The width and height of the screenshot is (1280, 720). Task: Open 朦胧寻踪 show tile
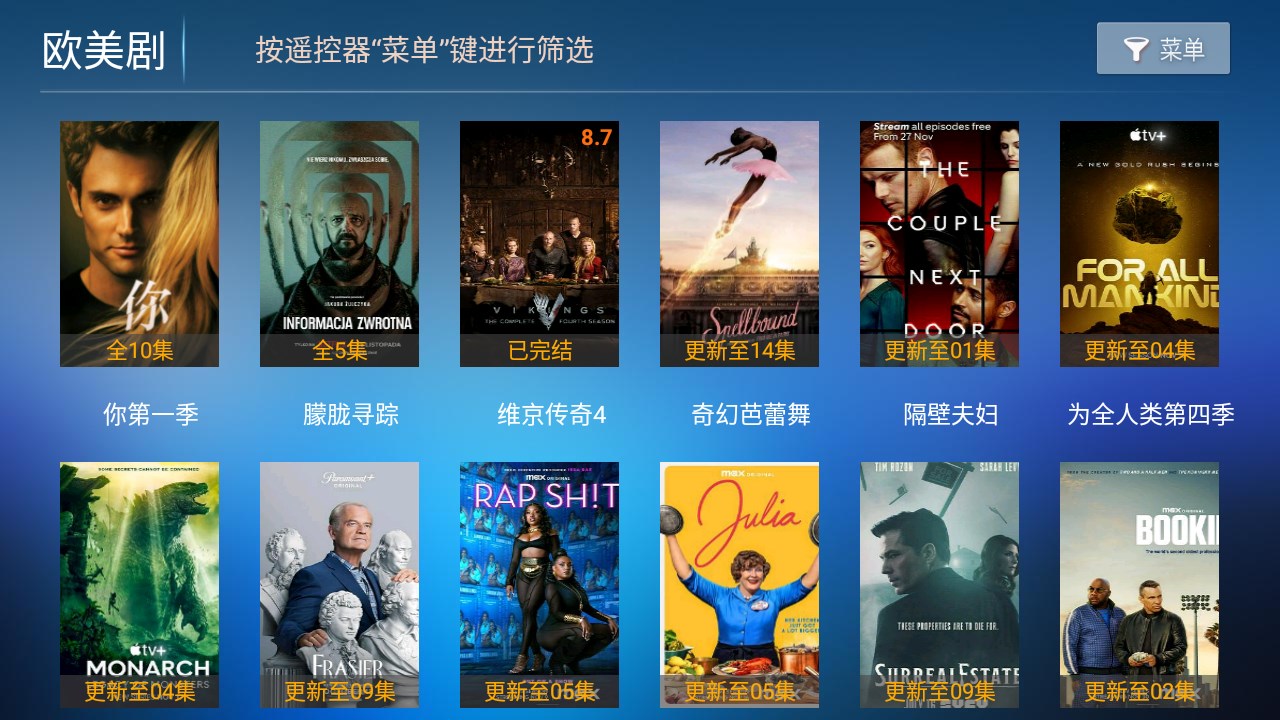point(339,244)
